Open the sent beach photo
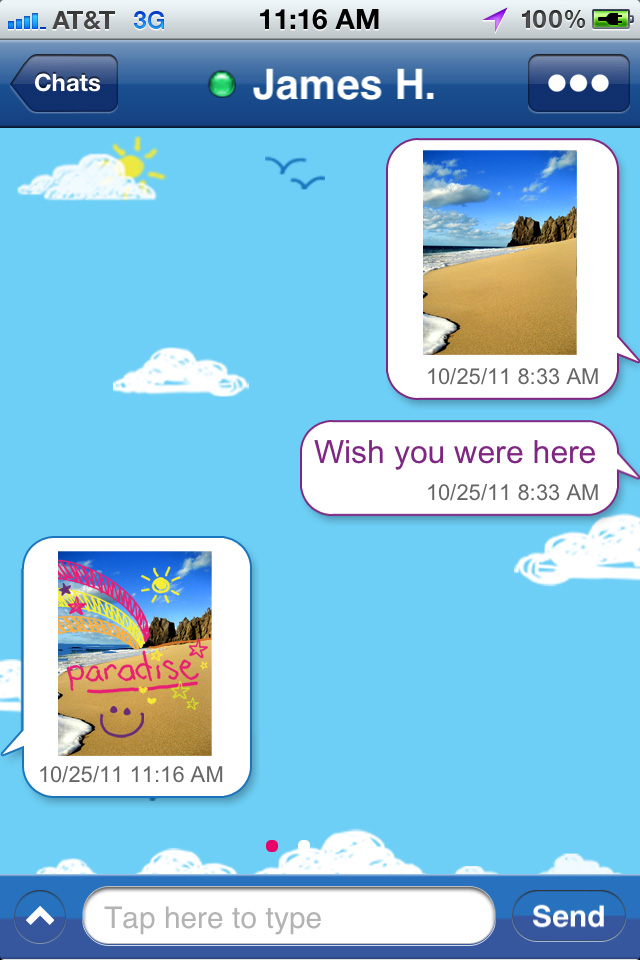 [499, 253]
